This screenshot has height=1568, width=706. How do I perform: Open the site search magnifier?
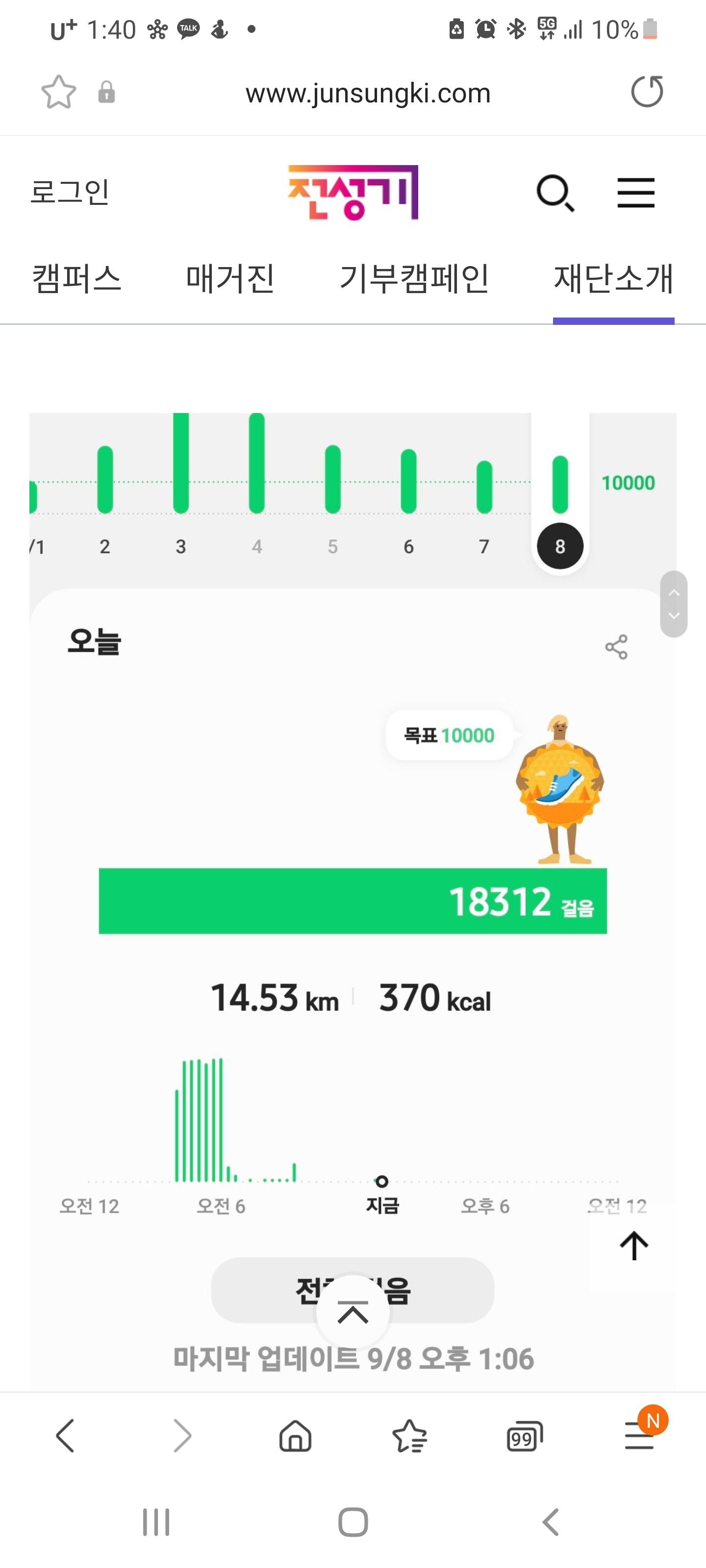pyautogui.click(x=555, y=193)
